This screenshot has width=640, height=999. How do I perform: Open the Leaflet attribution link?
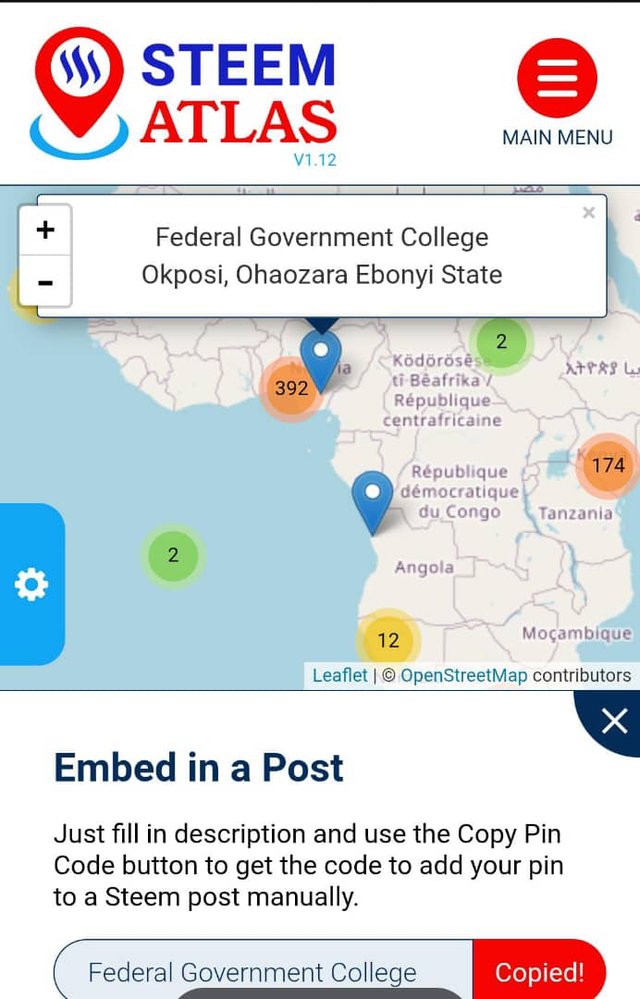(340, 675)
